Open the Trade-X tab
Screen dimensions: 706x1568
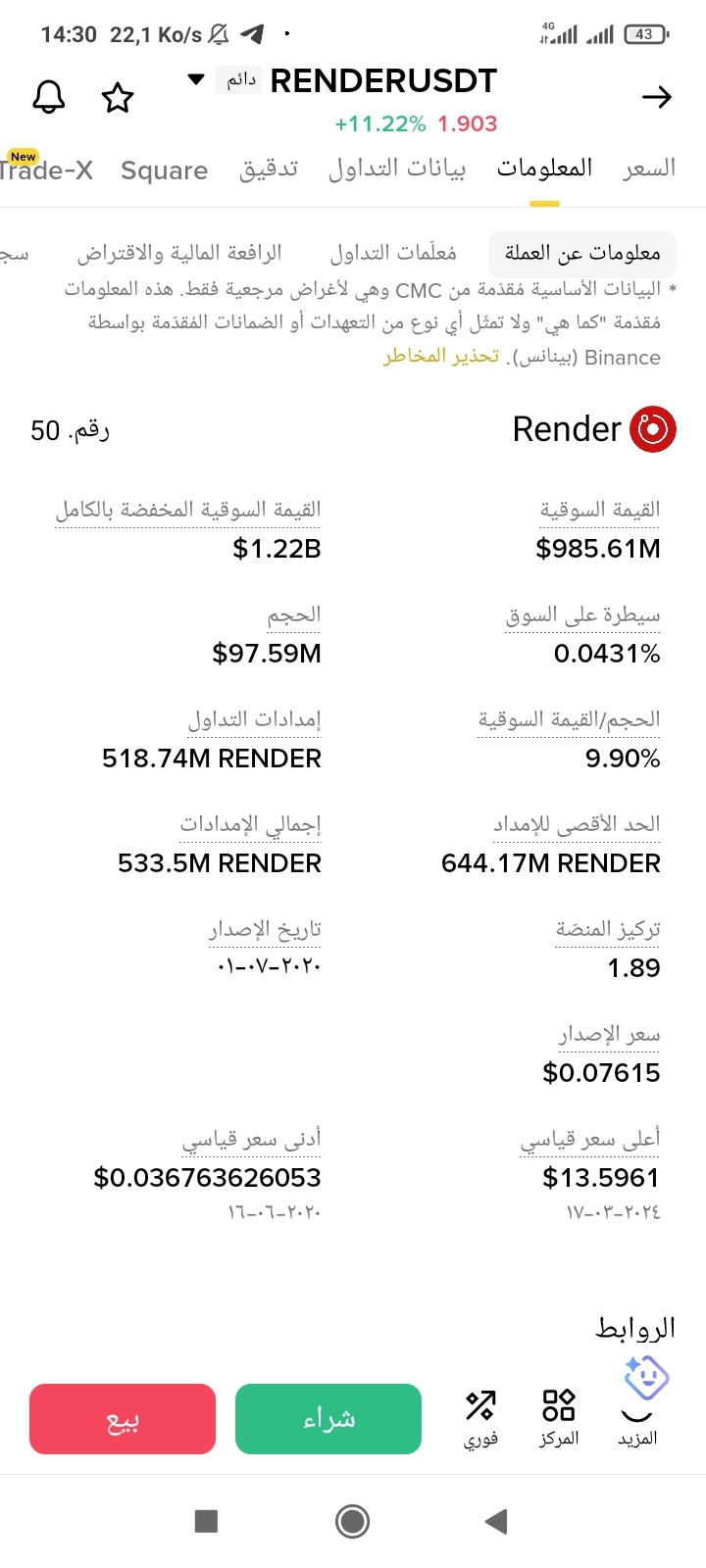[x=45, y=171]
